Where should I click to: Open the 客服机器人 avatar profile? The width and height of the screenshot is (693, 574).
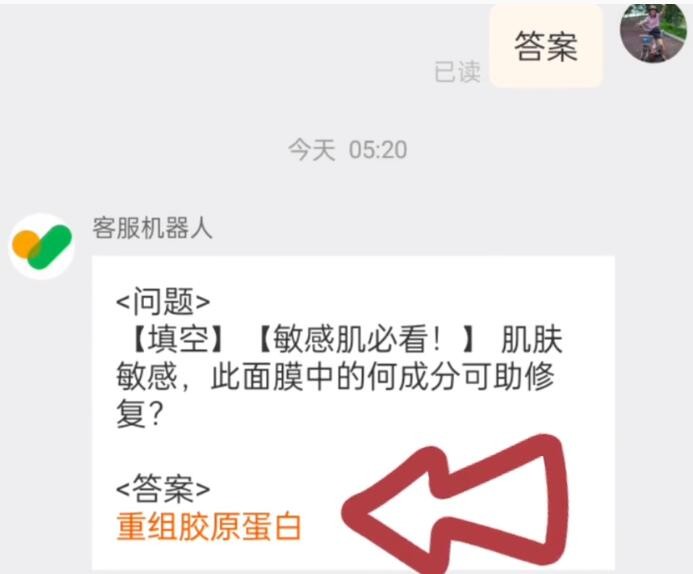[42, 246]
